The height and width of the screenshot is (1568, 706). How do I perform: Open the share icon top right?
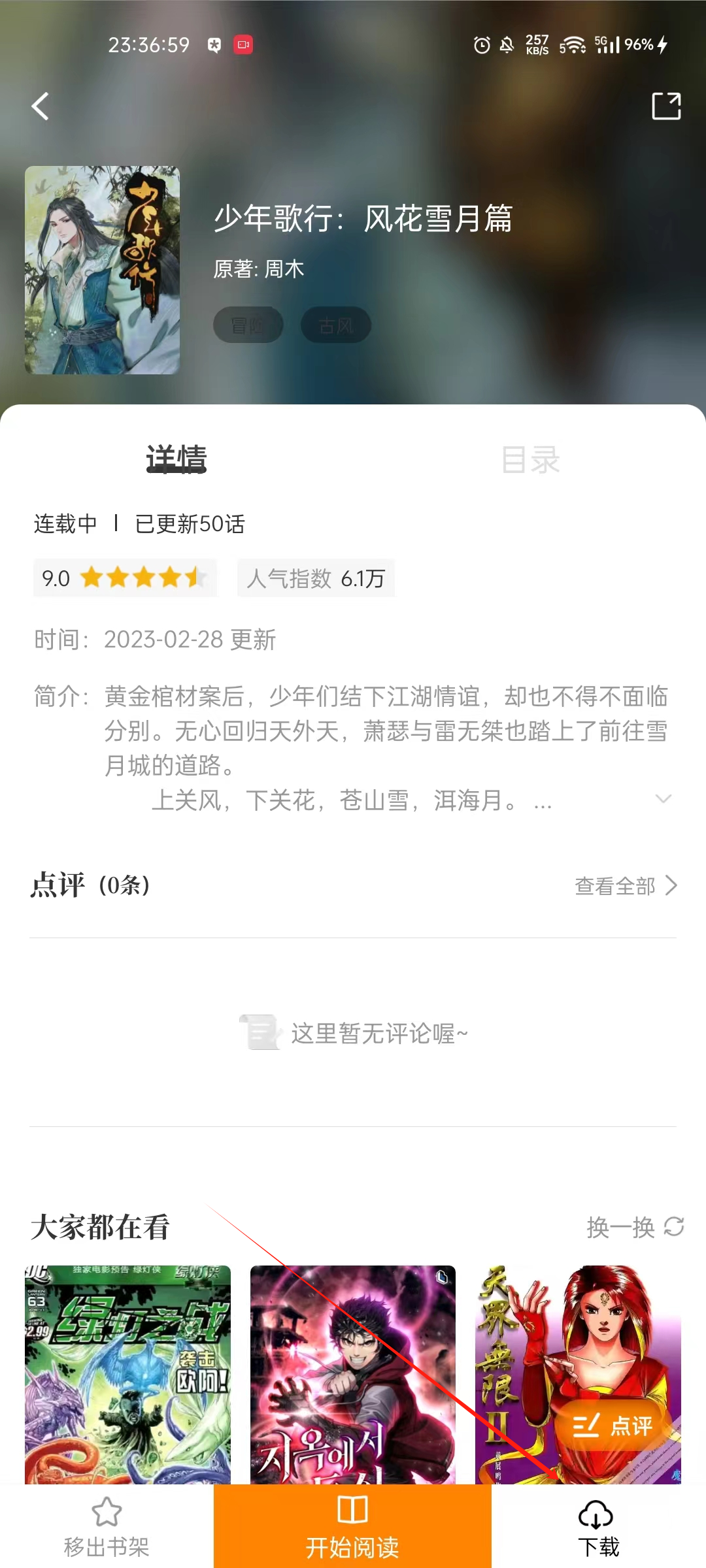point(667,105)
